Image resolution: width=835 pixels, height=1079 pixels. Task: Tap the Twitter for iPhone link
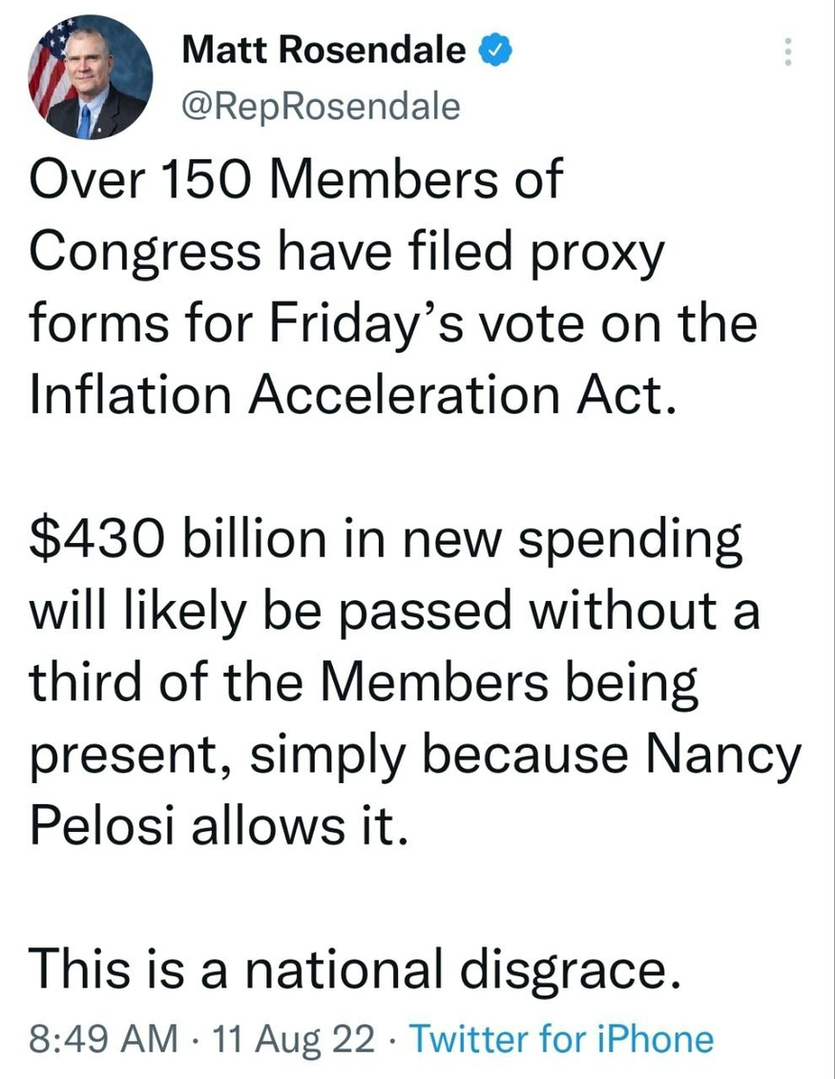click(x=562, y=1039)
